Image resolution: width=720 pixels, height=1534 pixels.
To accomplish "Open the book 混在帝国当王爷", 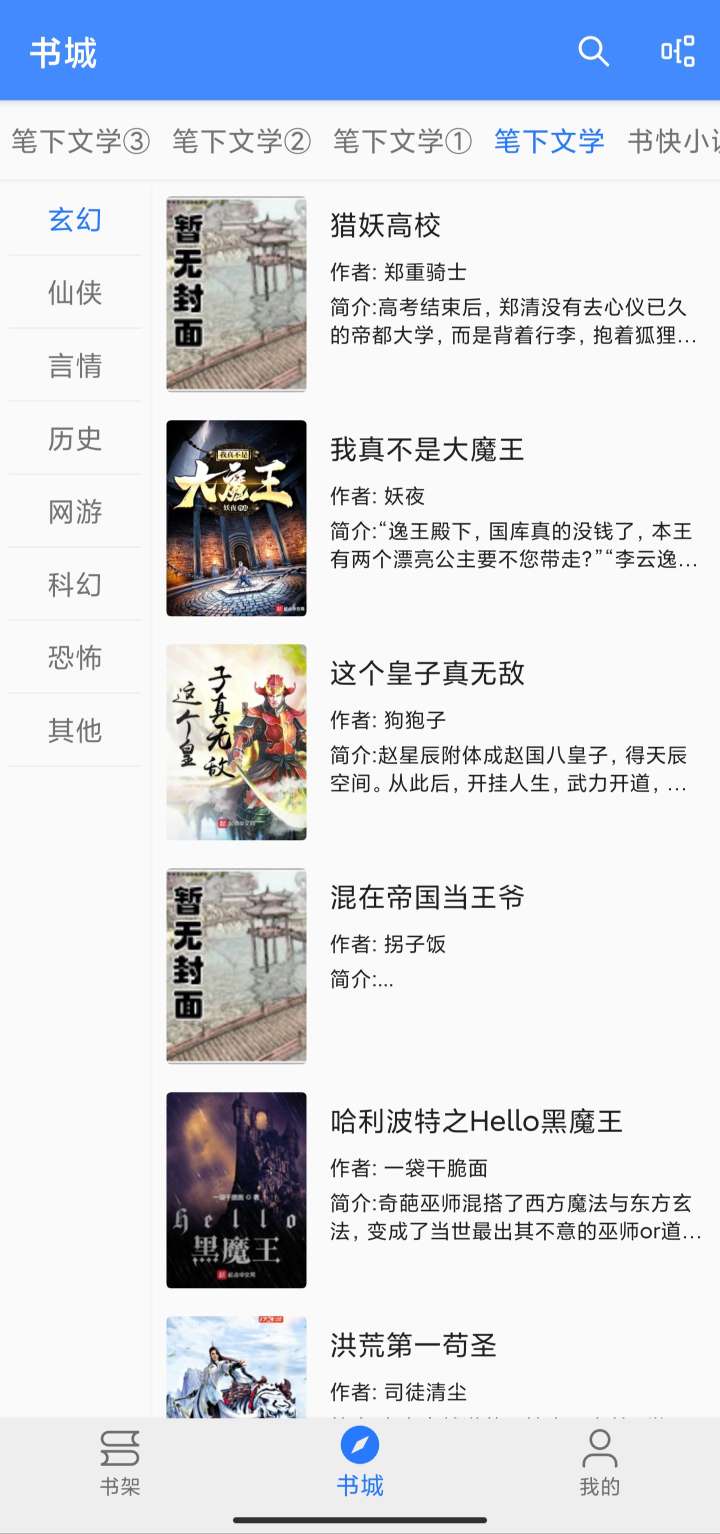I will [x=435, y=965].
